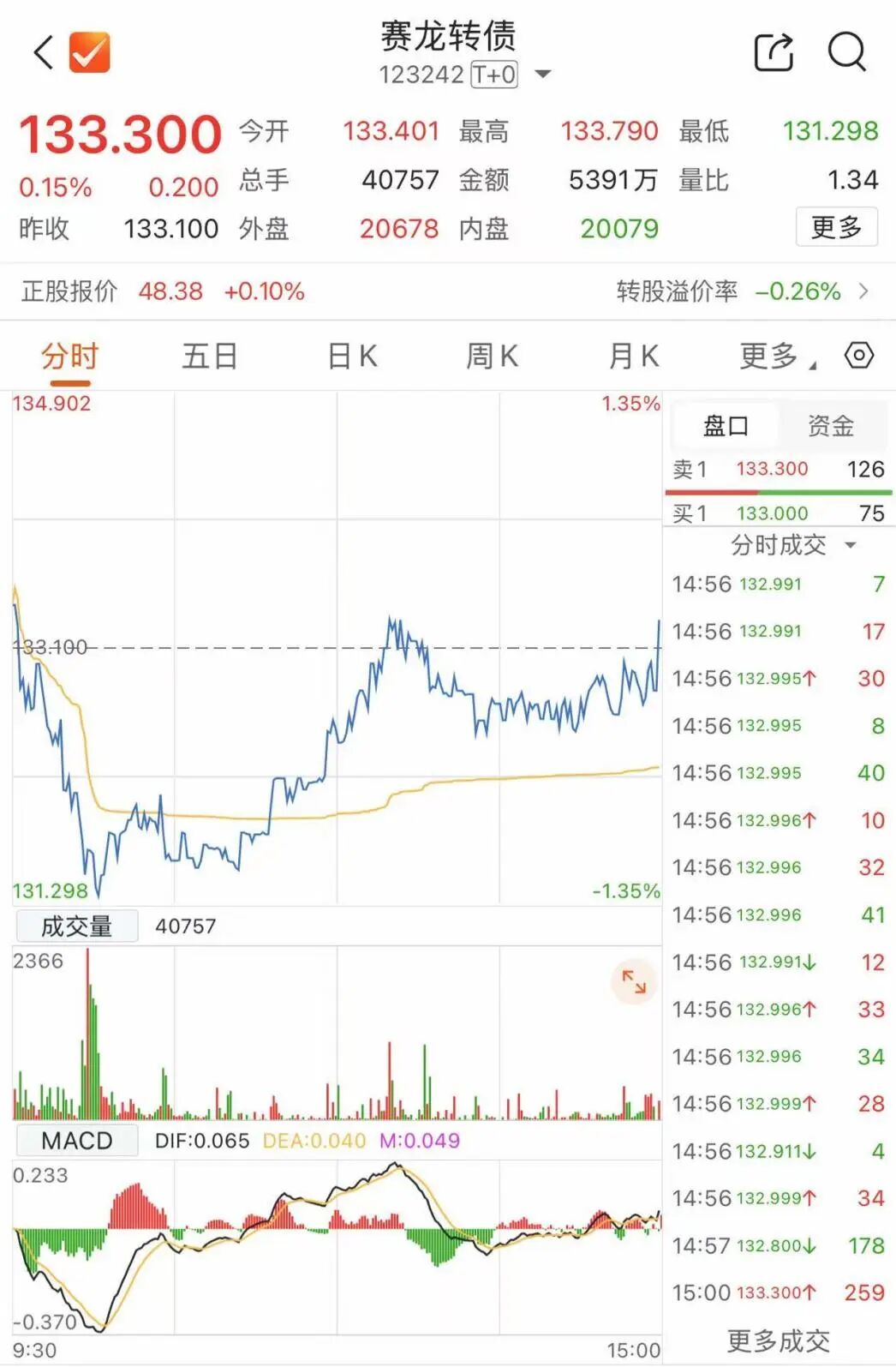Change the 成交量 indicator
Screen dimensions: 896x1367
pos(76,926)
